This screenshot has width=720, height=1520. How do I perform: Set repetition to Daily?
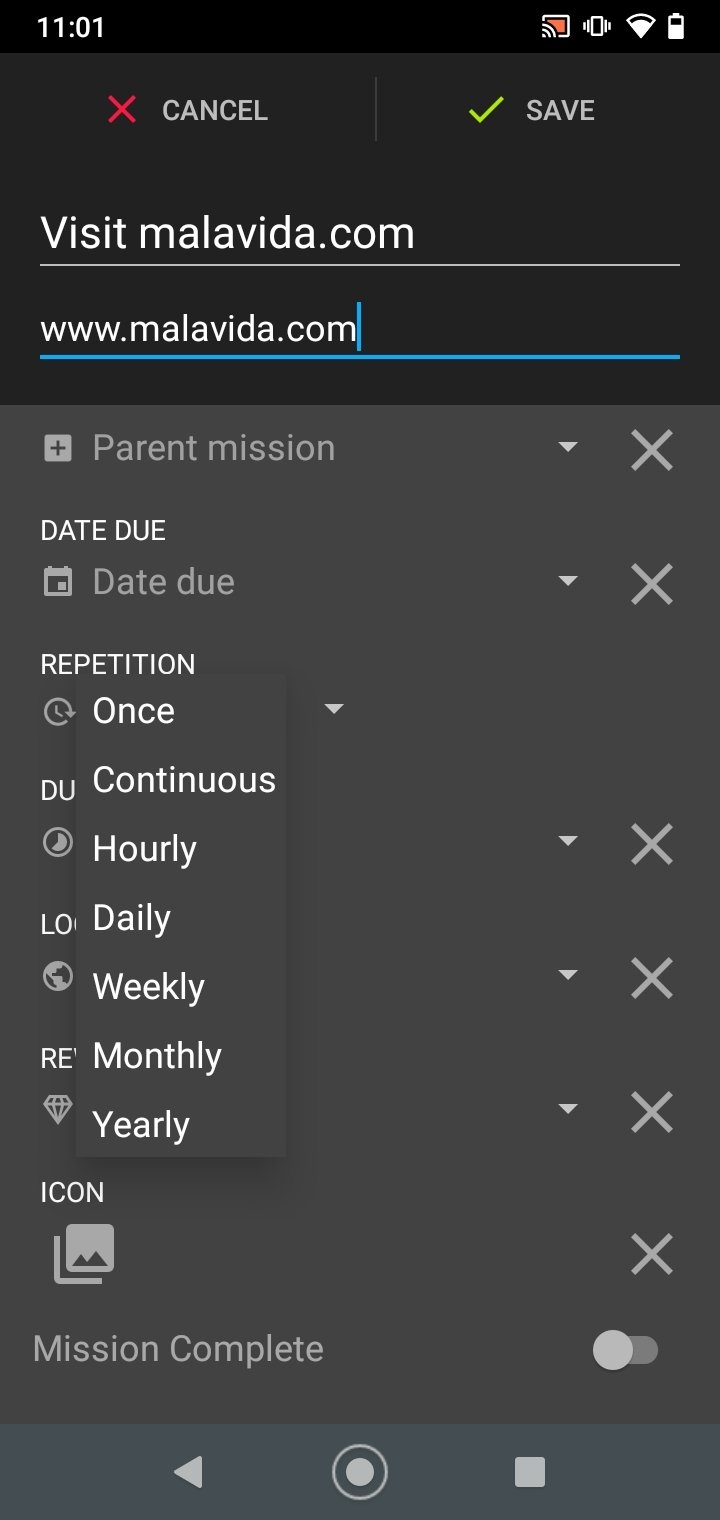coord(181,918)
